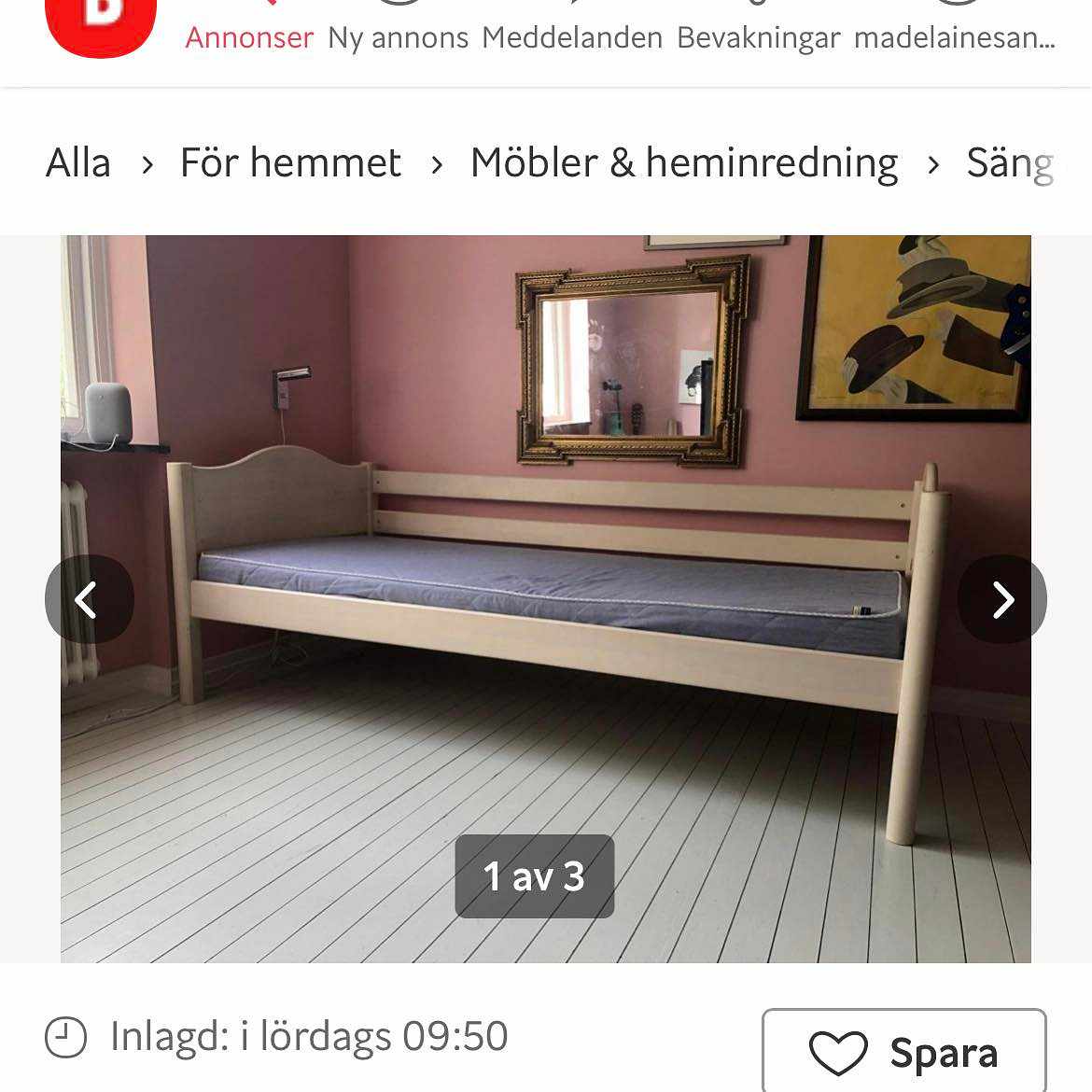Open the För hemmet category breadcrumb
The height and width of the screenshot is (1092, 1092).
(x=290, y=163)
